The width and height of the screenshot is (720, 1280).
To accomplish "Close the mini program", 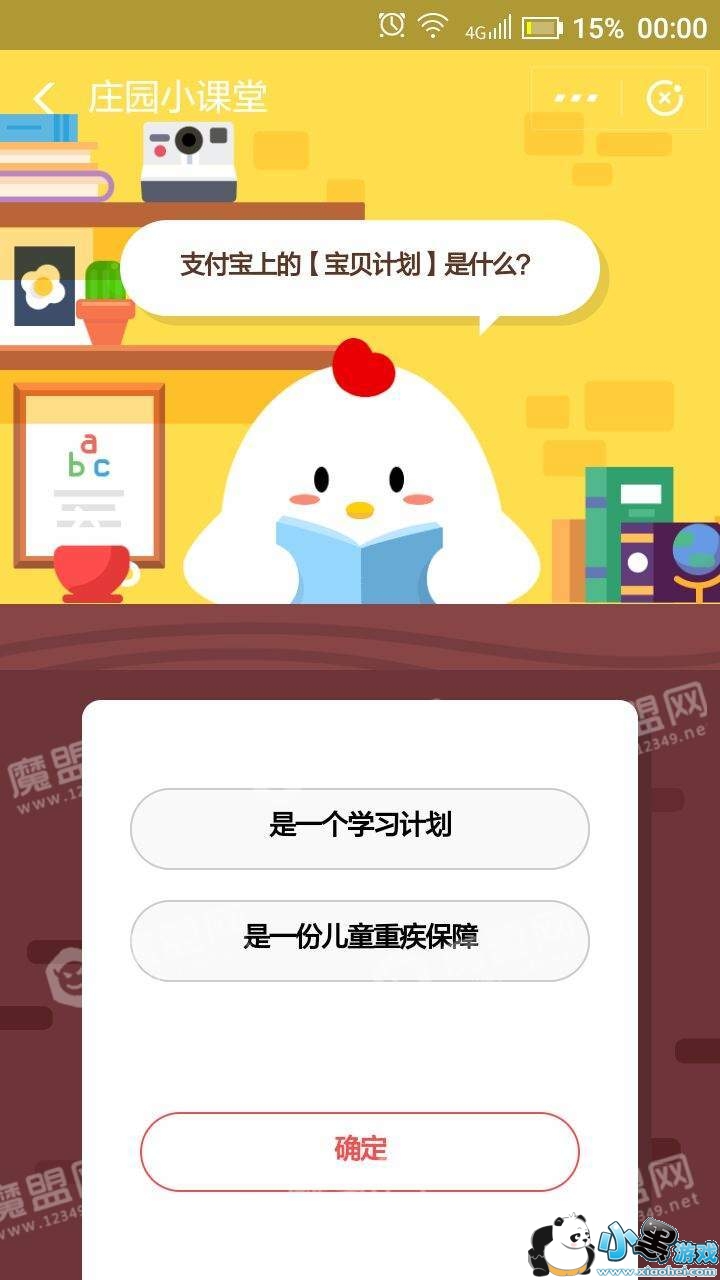I will [664, 98].
